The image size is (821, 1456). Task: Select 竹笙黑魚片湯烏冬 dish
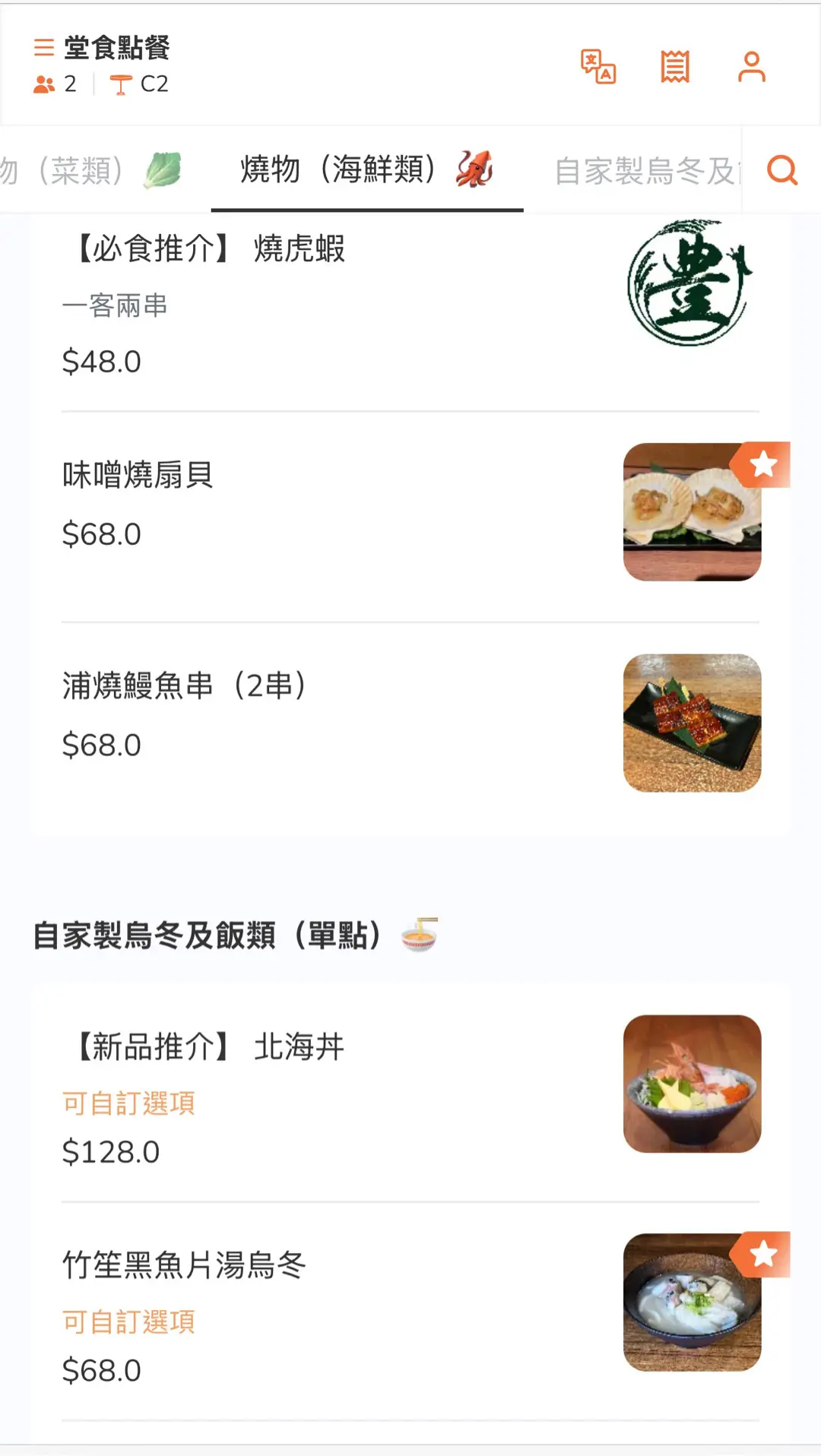410,1312
